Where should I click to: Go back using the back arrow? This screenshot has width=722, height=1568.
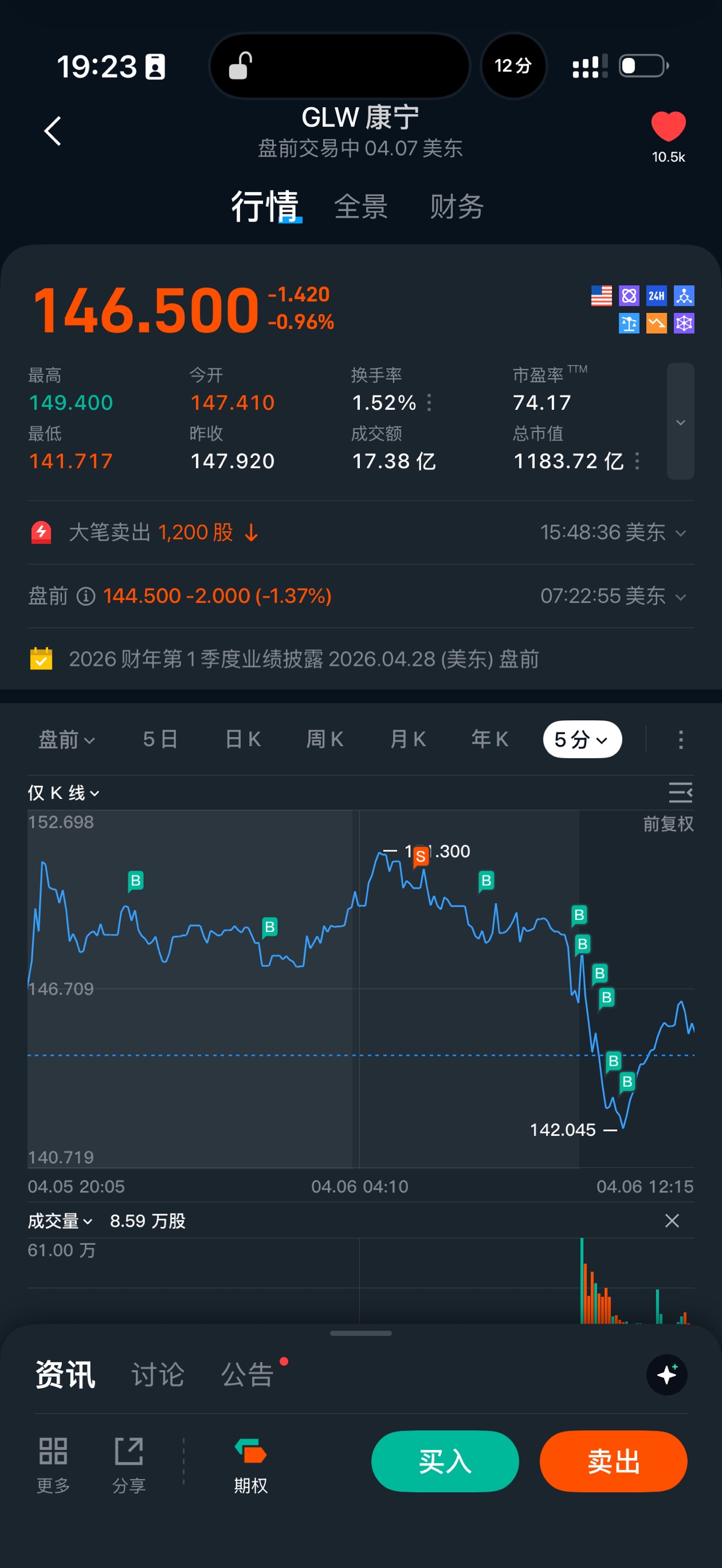point(53,131)
